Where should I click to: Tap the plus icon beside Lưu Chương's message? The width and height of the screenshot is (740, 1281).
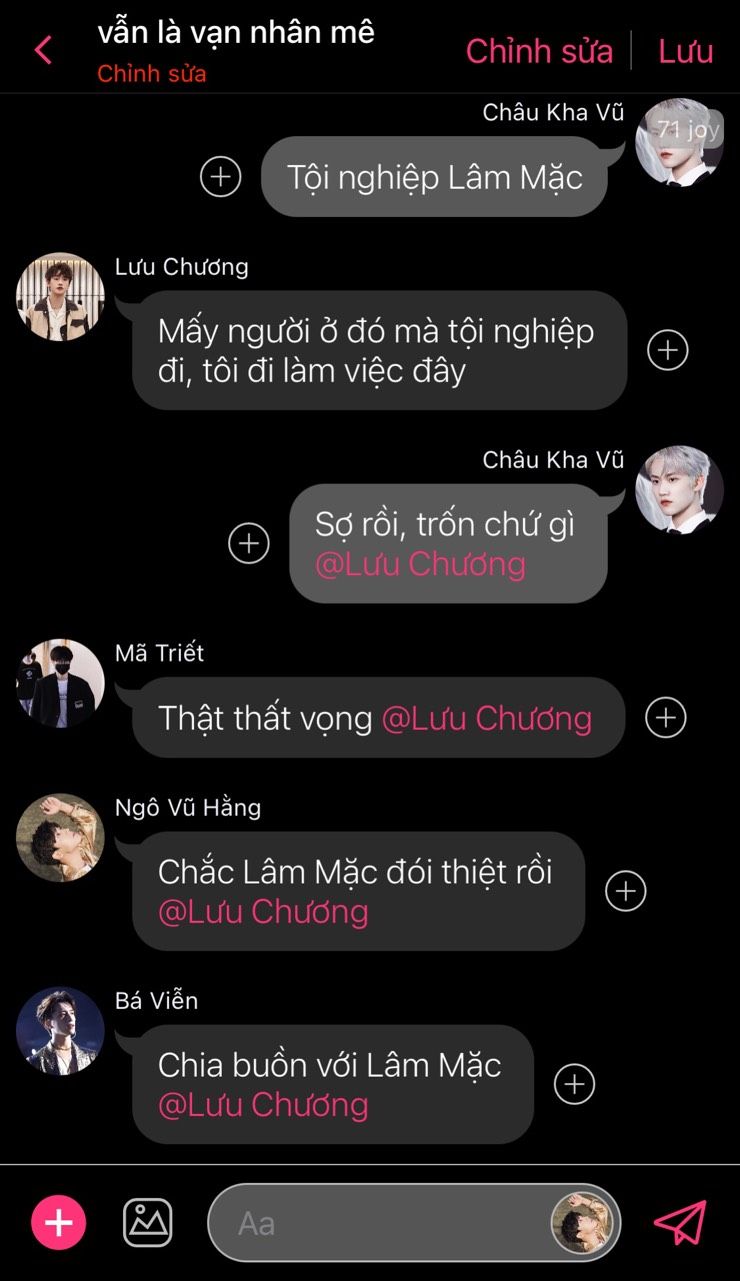click(x=667, y=350)
